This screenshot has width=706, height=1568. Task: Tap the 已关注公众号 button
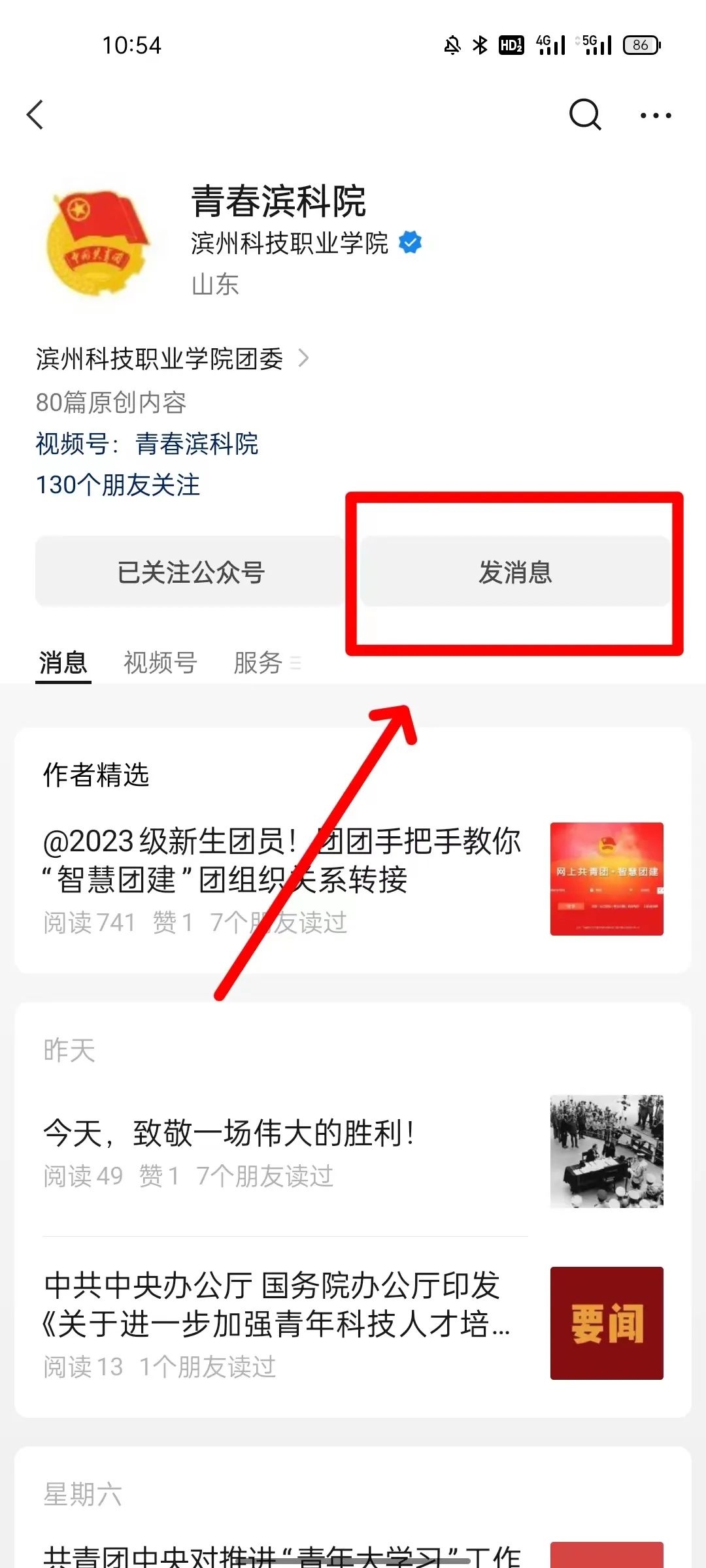[190, 572]
